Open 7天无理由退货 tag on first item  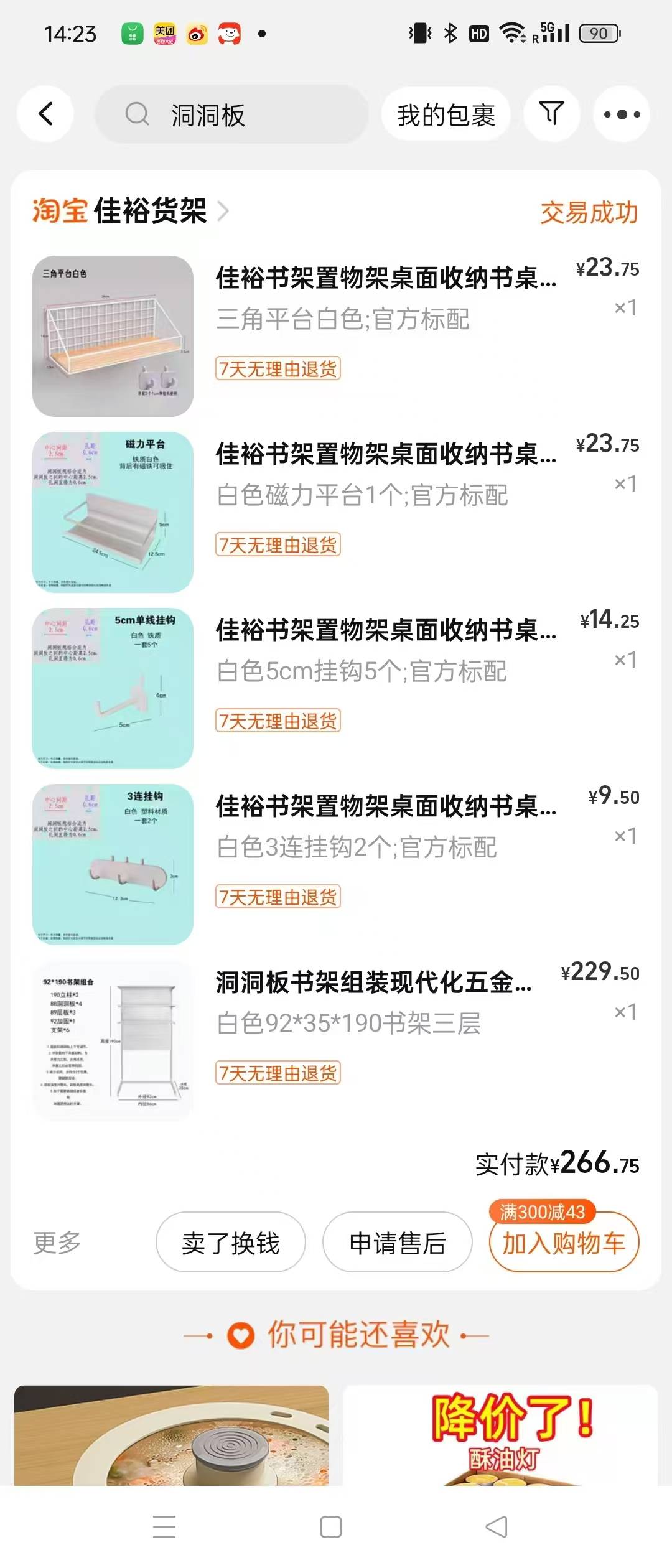tap(278, 368)
